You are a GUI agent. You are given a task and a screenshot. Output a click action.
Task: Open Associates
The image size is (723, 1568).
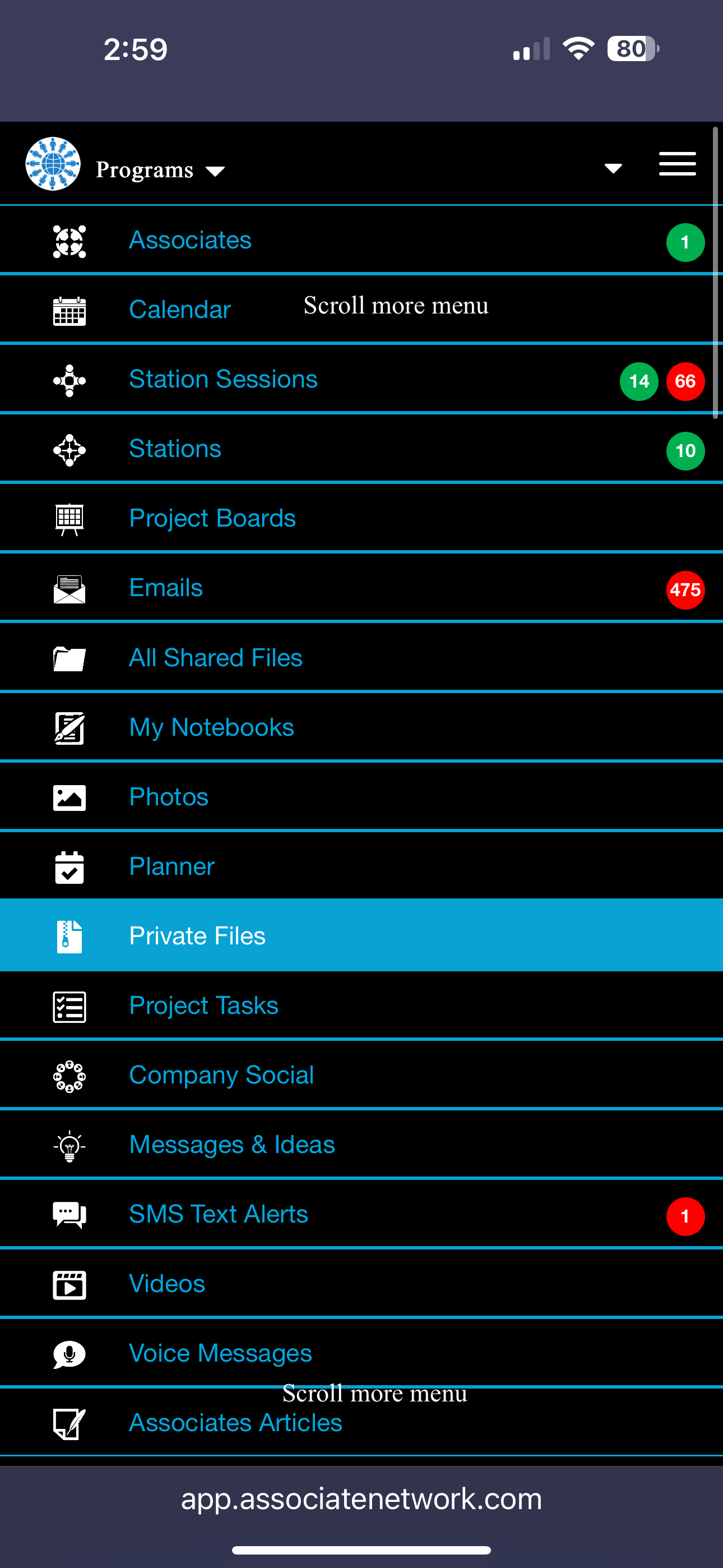point(190,241)
